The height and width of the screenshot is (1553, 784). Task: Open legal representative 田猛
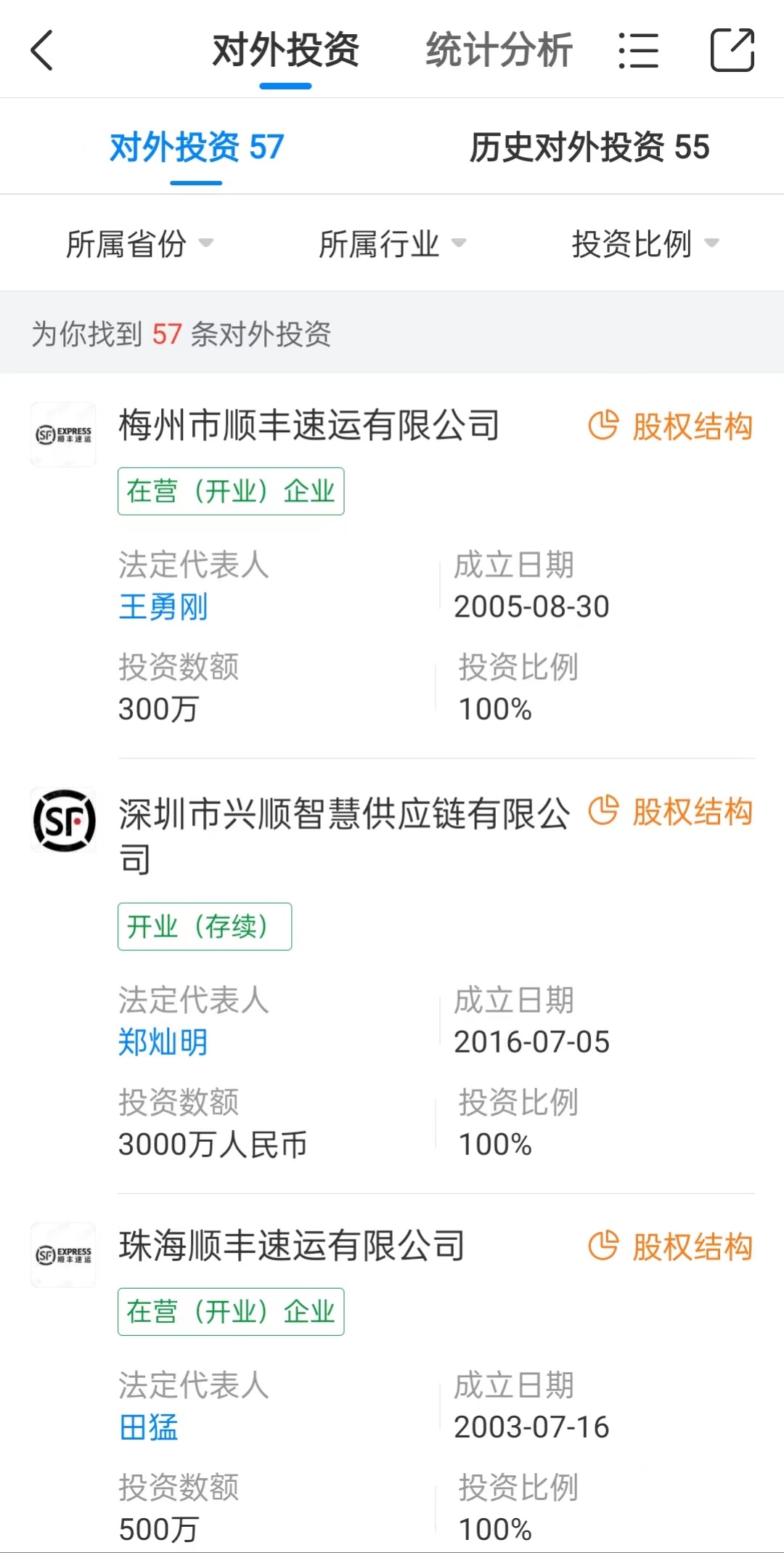149,1427
